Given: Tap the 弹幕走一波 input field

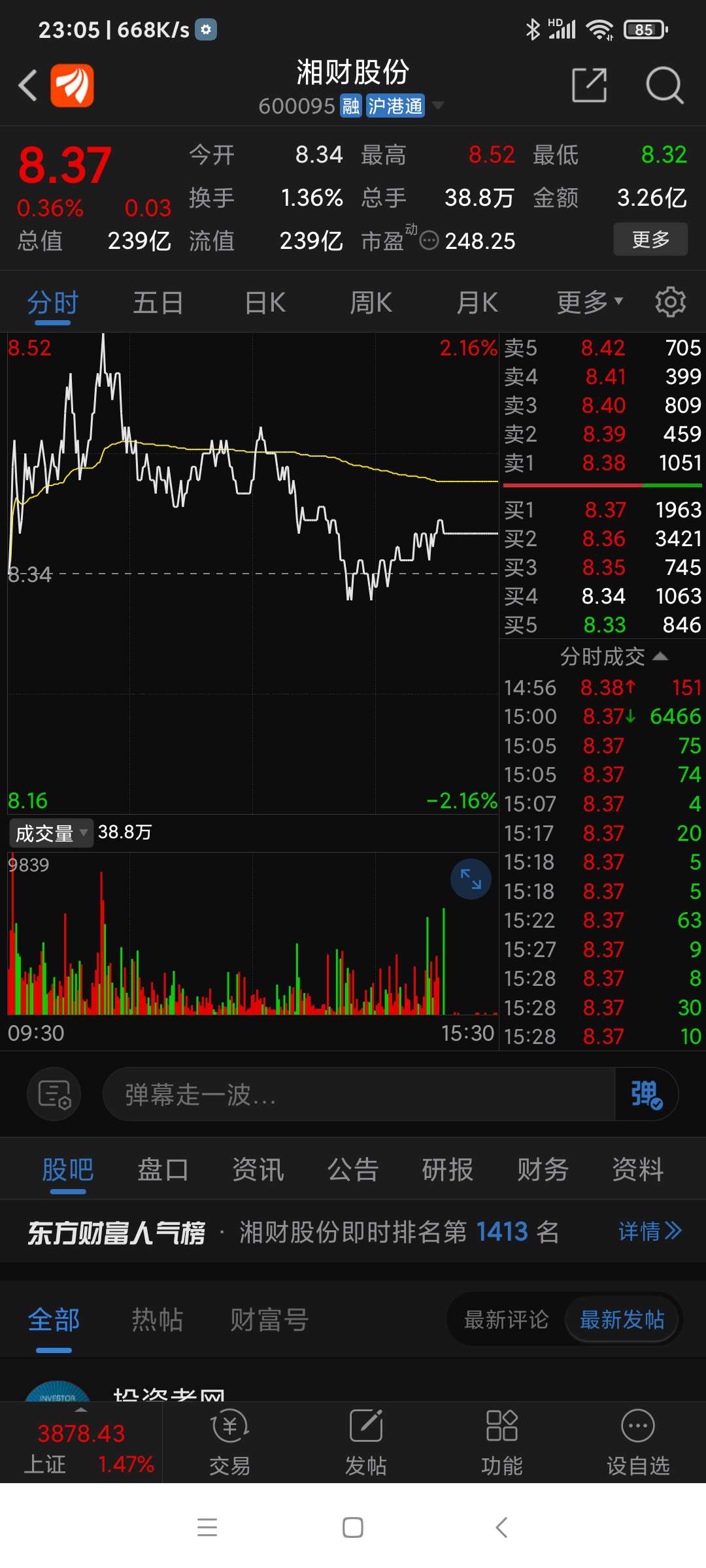Looking at the screenshot, I should click(359, 1094).
